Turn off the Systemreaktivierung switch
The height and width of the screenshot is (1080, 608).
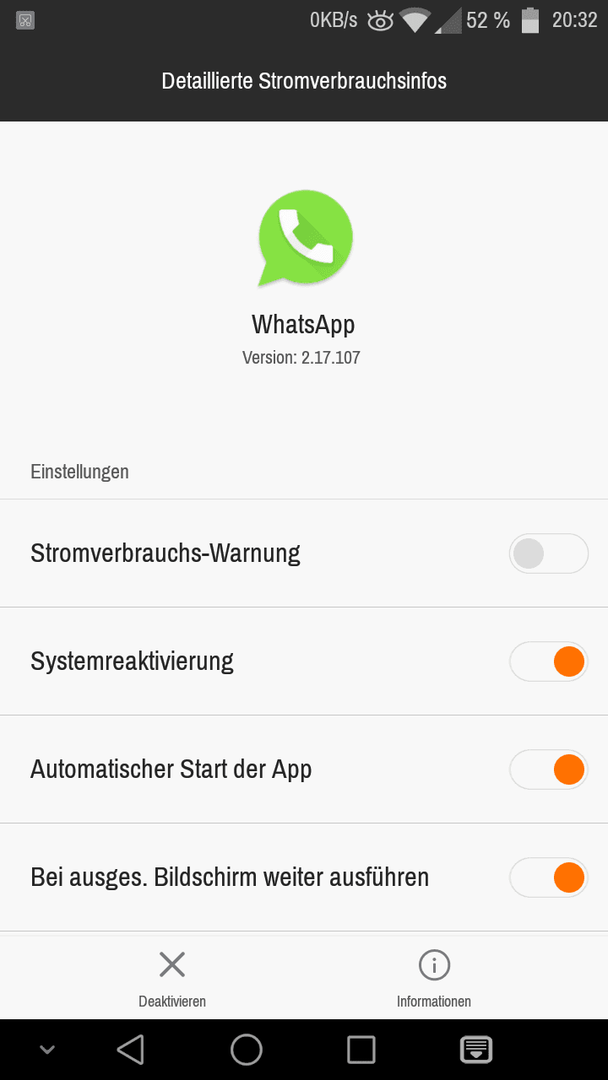click(549, 661)
